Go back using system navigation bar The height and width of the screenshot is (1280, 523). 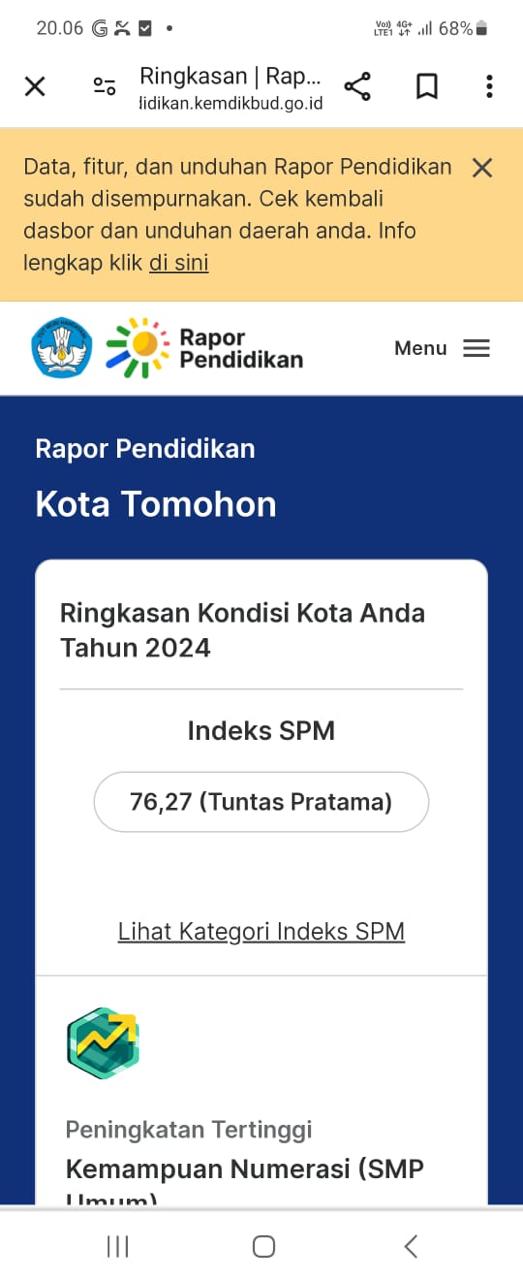click(x=410, y=1246)
